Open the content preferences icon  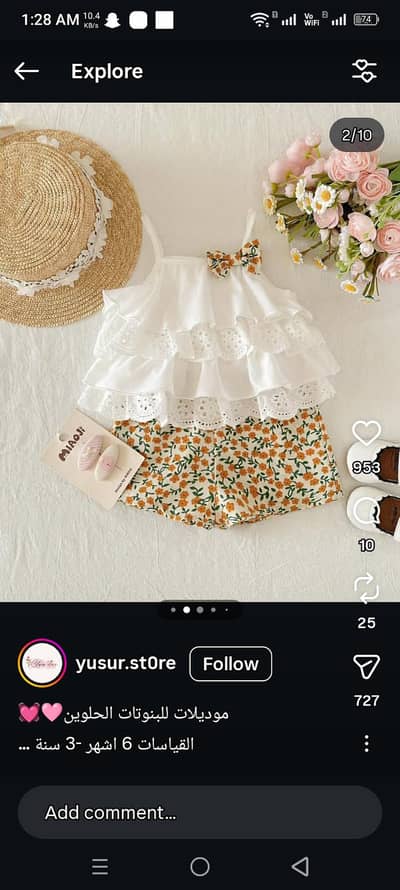[364, 71]
